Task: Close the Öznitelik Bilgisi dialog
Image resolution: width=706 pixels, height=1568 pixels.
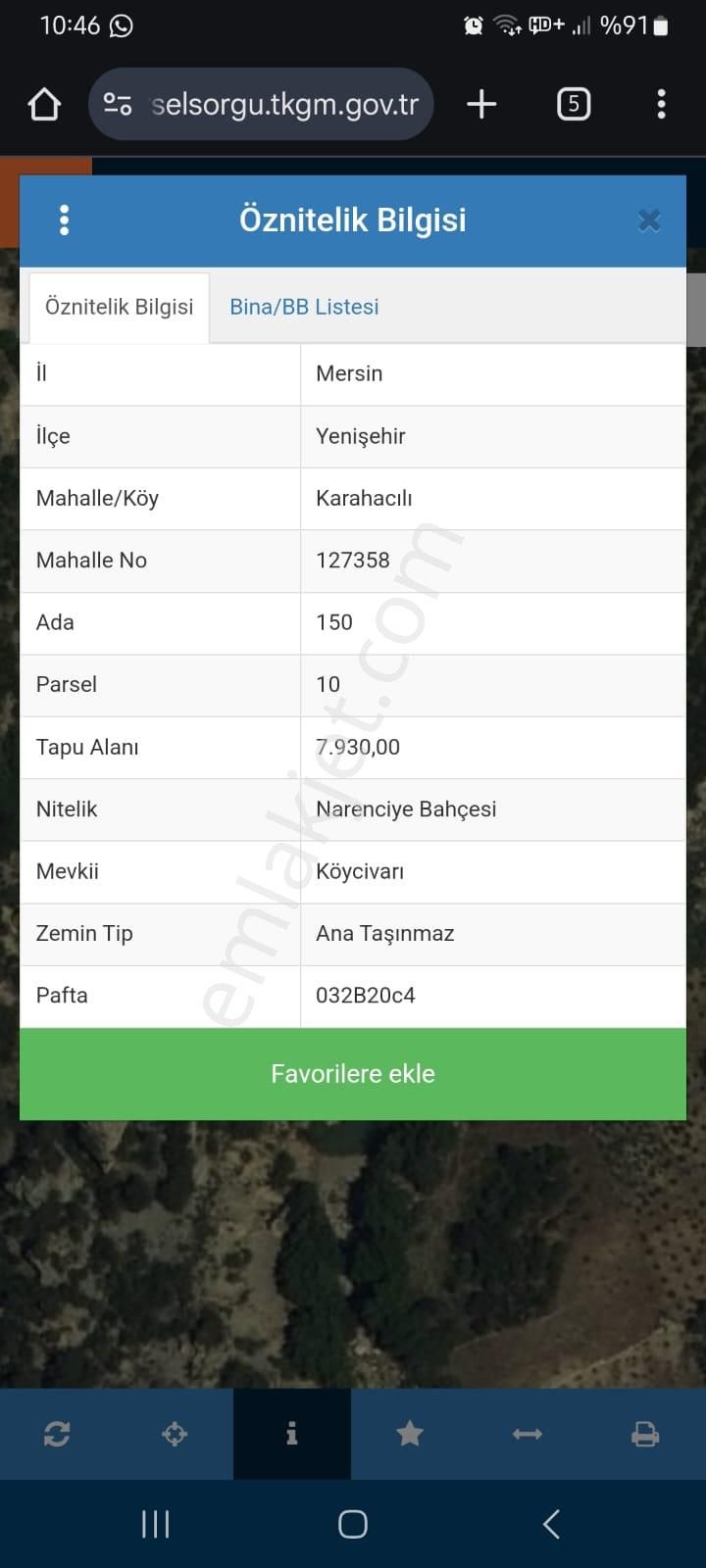Action: (x=649, y=220)
